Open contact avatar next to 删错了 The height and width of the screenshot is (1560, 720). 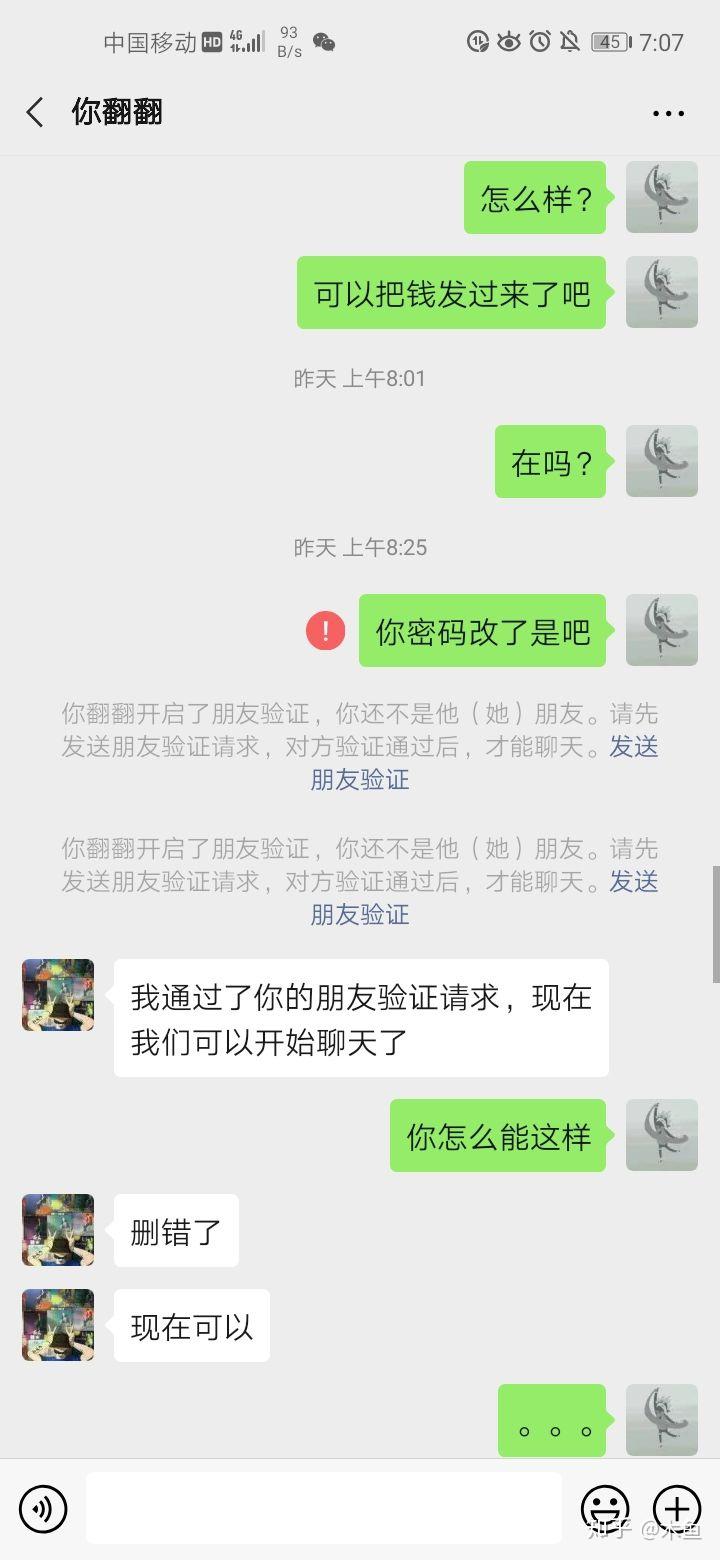[x=58, y=1230]
